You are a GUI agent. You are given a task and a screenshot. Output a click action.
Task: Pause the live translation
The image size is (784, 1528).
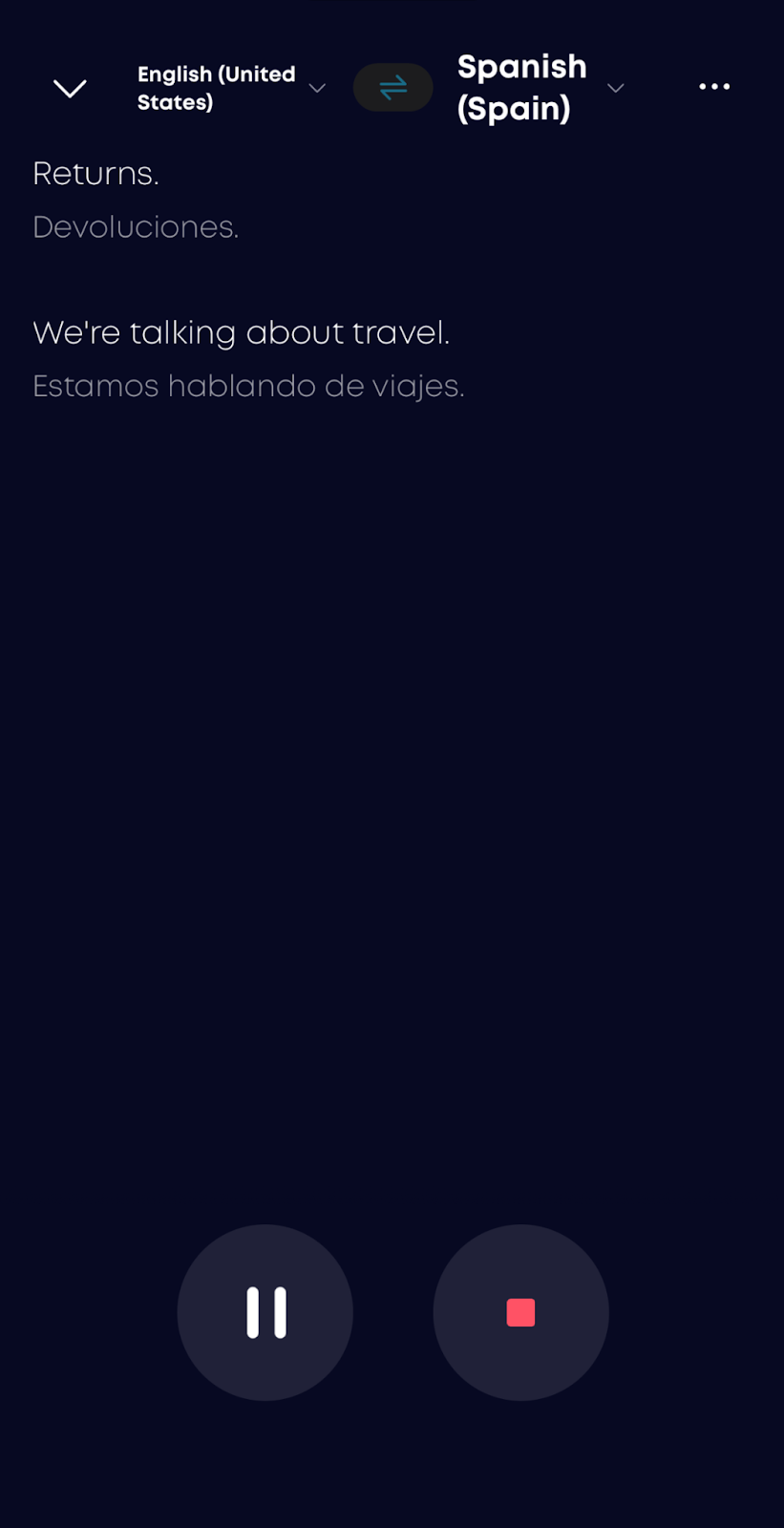pos(265,1312)
